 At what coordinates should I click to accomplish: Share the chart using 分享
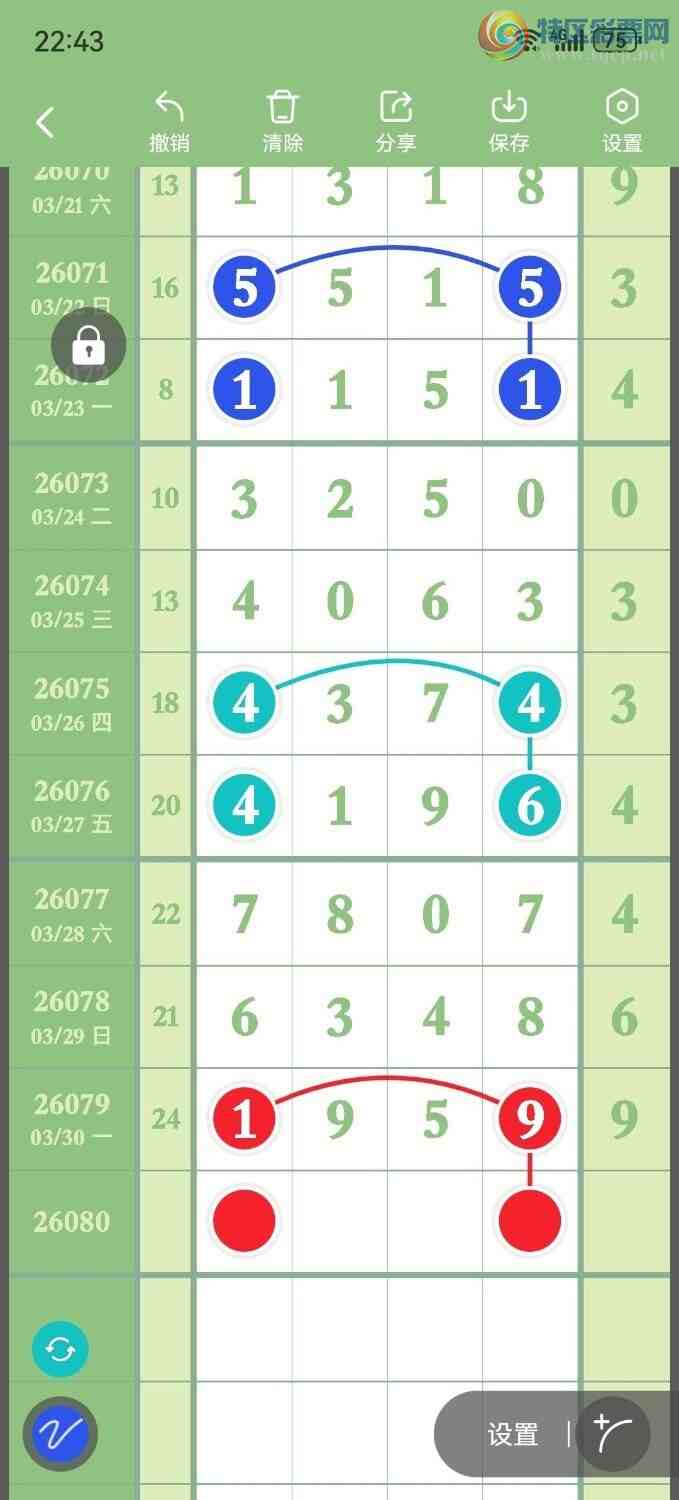[x=396, y=122]
